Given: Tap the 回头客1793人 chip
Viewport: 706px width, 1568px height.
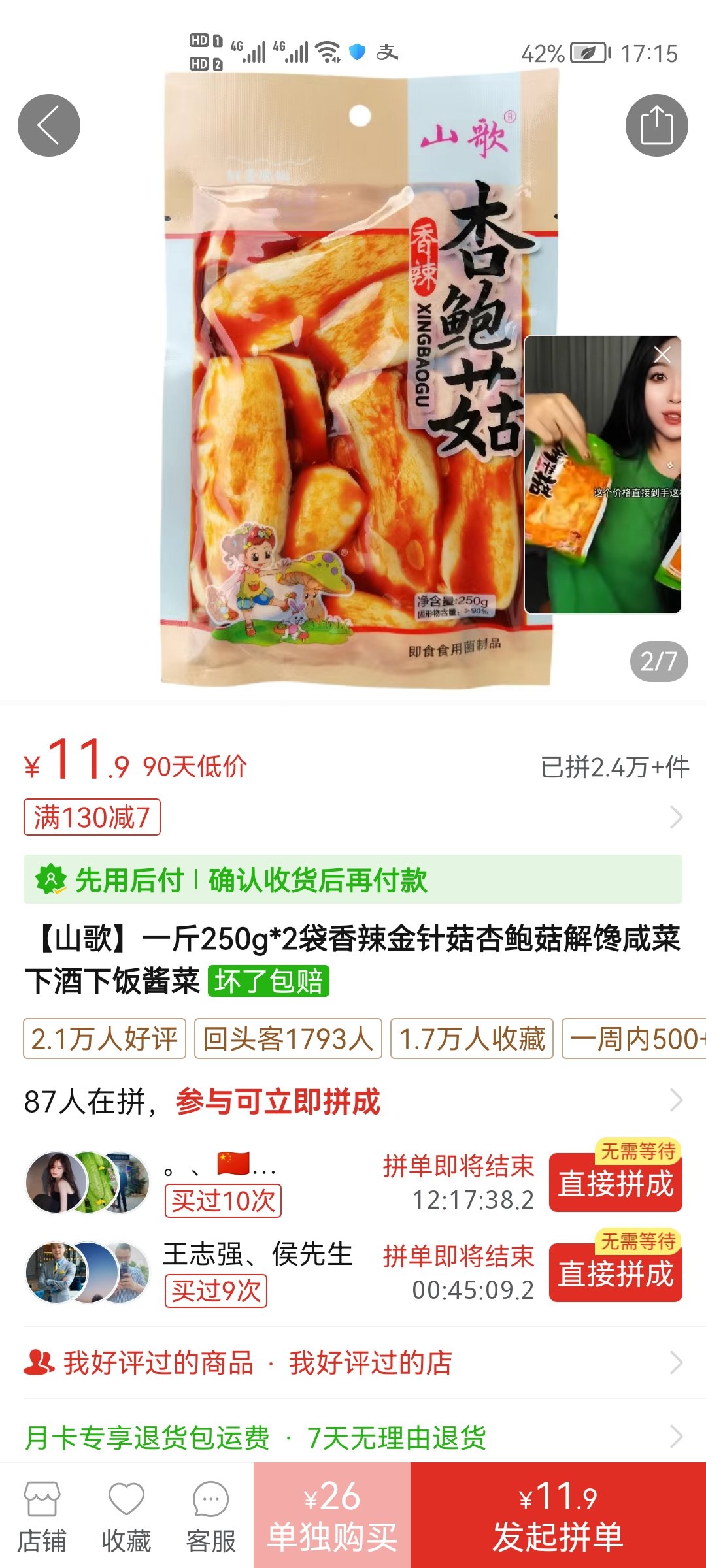Looking at the screenshot, I should [x=288, y=1039].
